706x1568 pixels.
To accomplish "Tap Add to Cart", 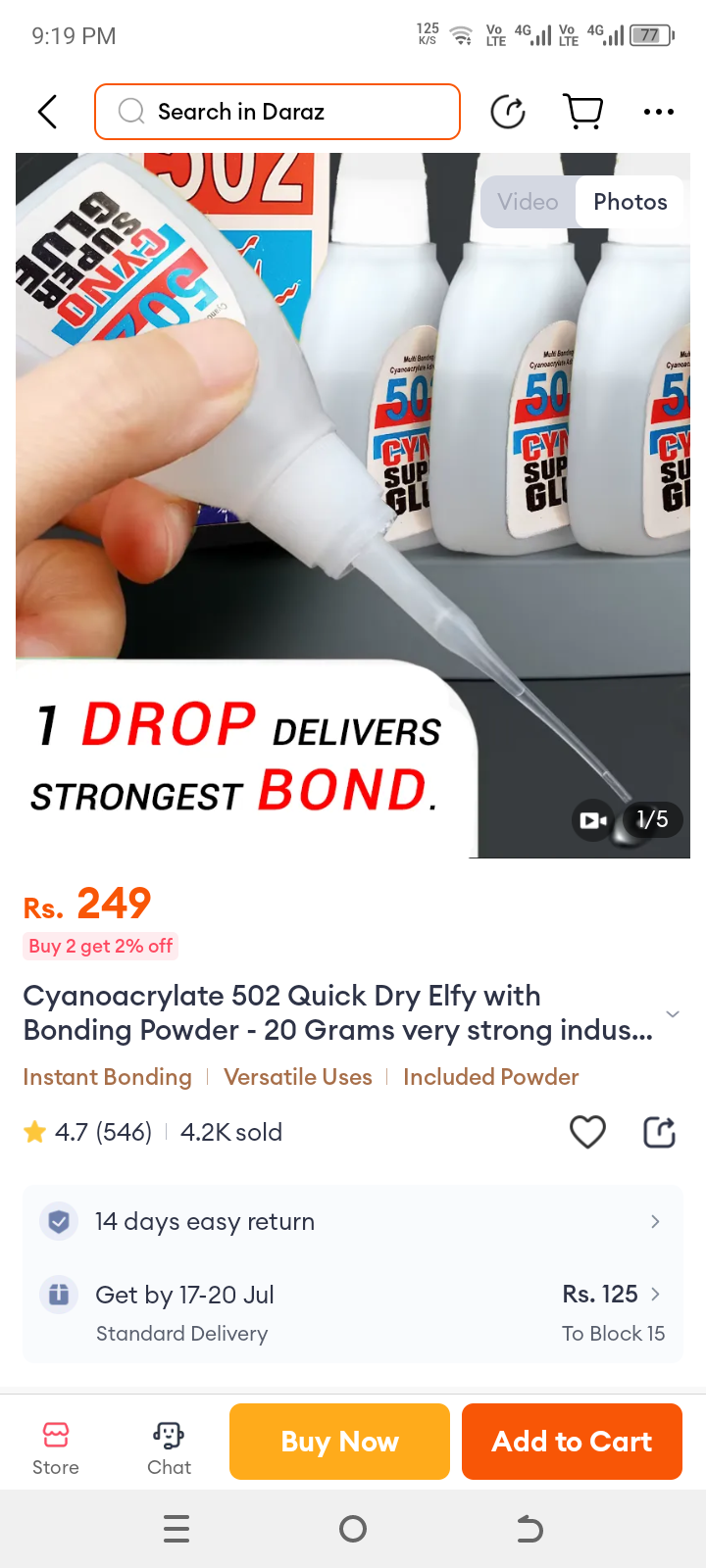I will (572, 1442).
